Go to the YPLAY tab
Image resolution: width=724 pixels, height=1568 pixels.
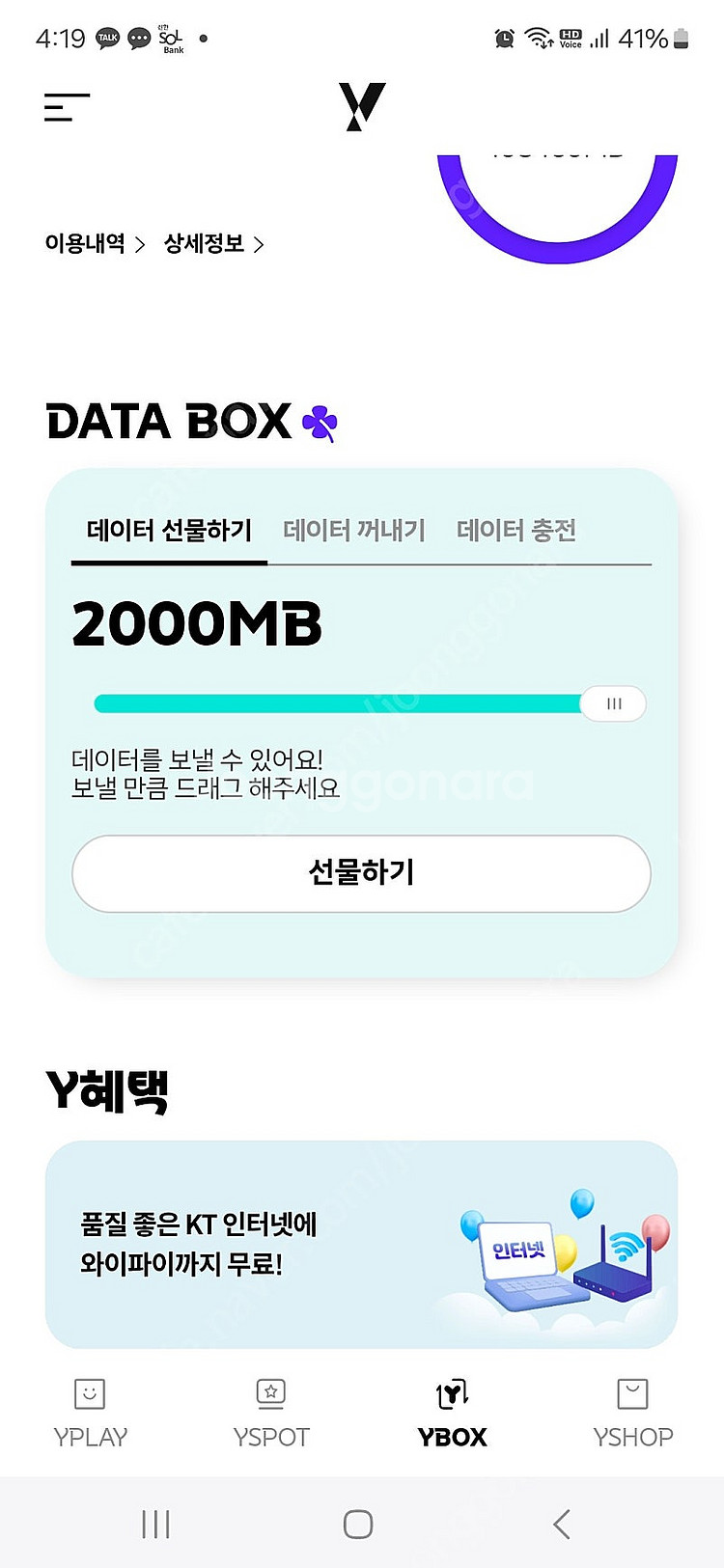coord(91,1414)
